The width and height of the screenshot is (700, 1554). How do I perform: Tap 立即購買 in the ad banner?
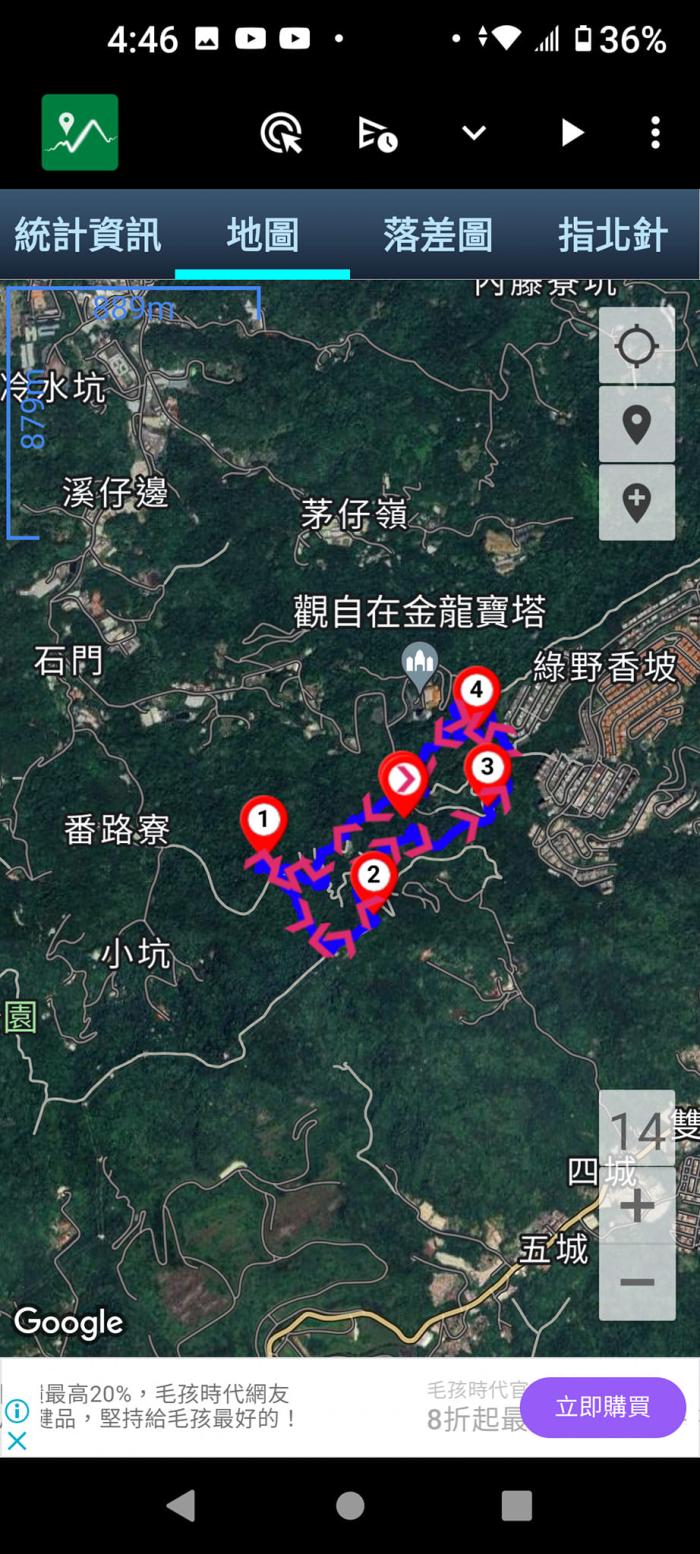[x=602, y=1407]
